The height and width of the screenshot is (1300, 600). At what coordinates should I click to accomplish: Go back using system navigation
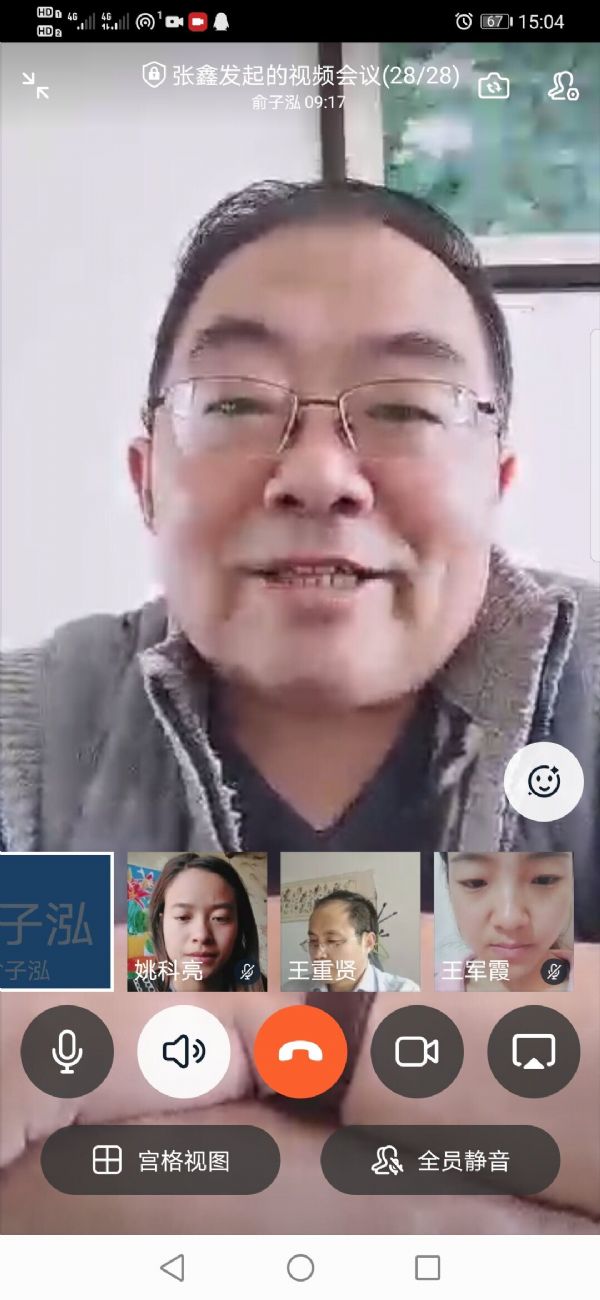pos(172,1268)
